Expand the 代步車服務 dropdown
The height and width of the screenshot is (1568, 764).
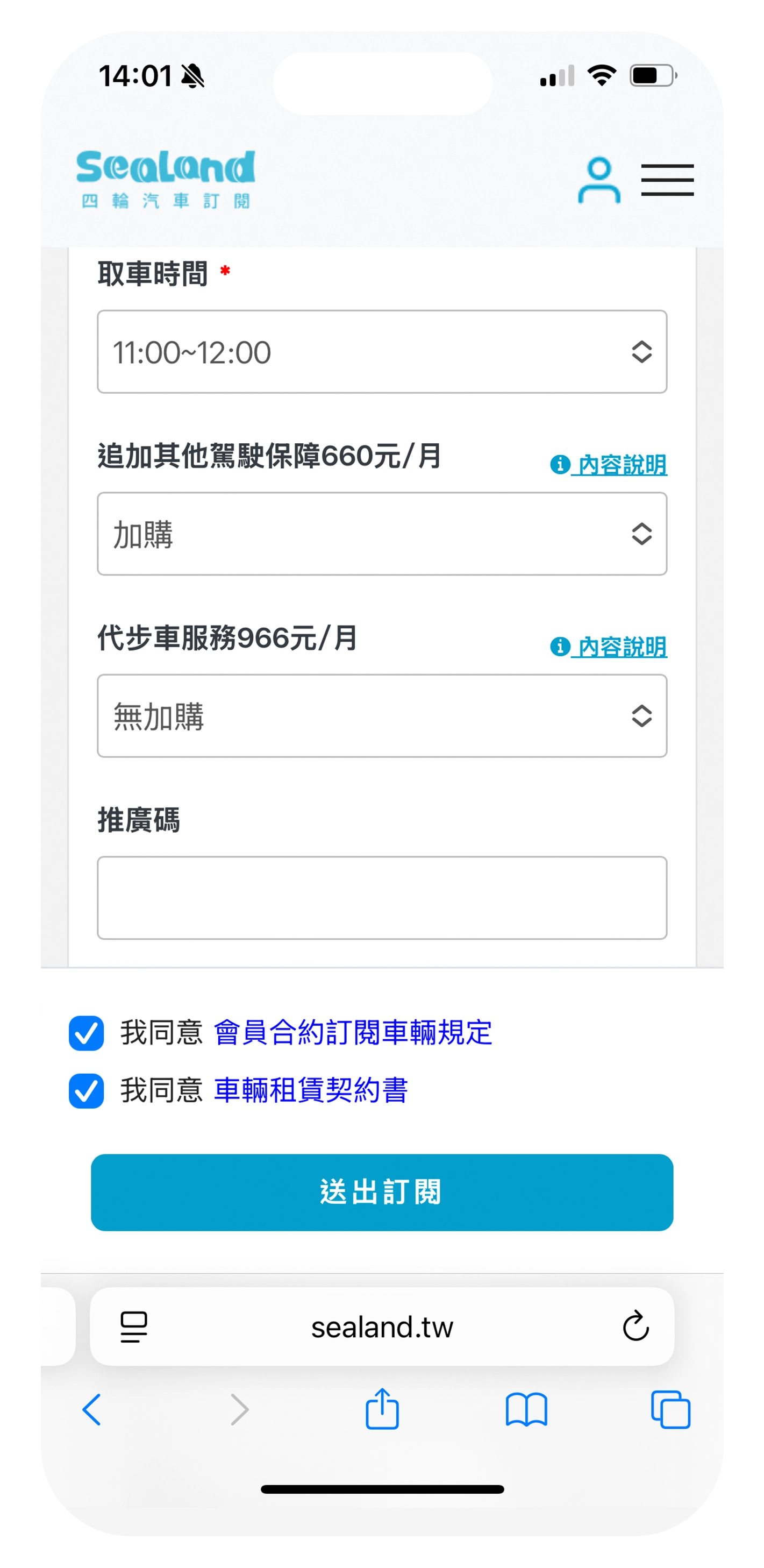point(382,716)
